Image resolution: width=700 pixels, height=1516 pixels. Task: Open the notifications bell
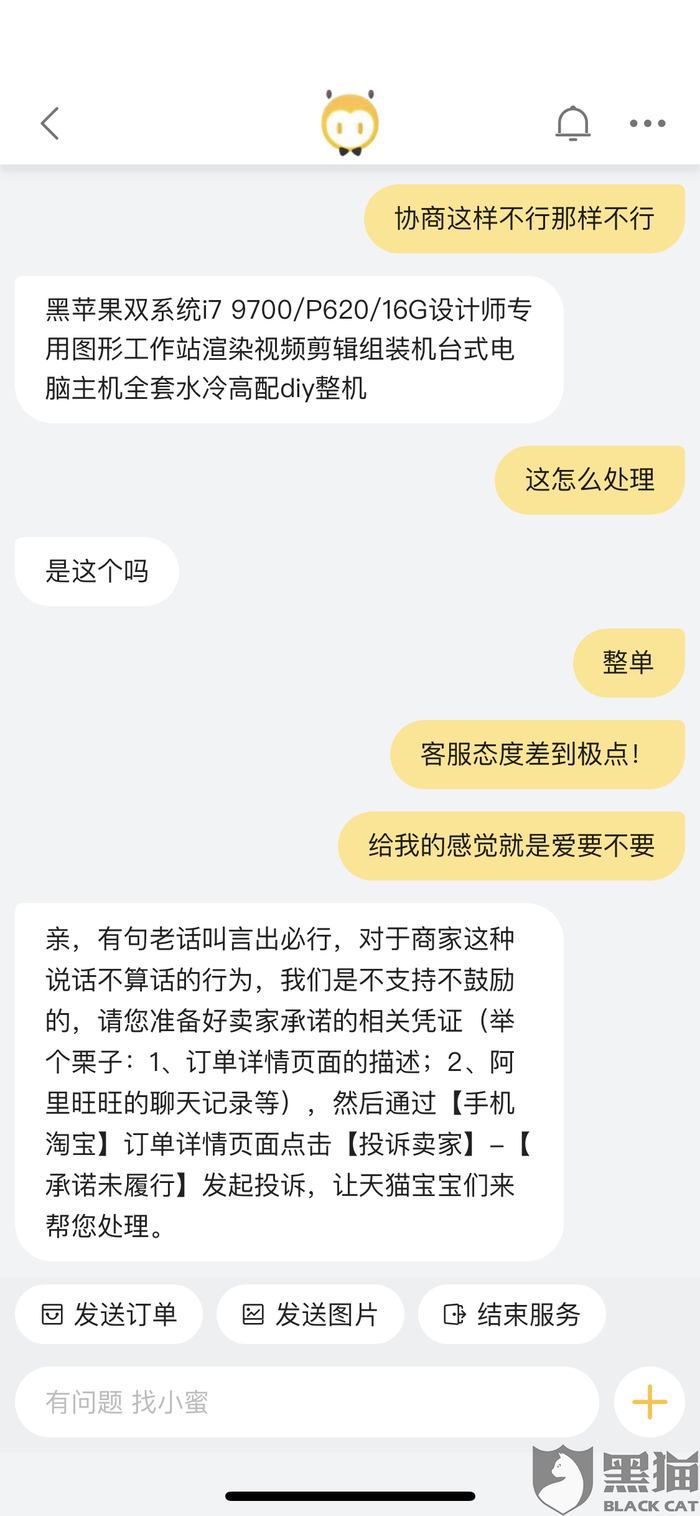(573, 124)
